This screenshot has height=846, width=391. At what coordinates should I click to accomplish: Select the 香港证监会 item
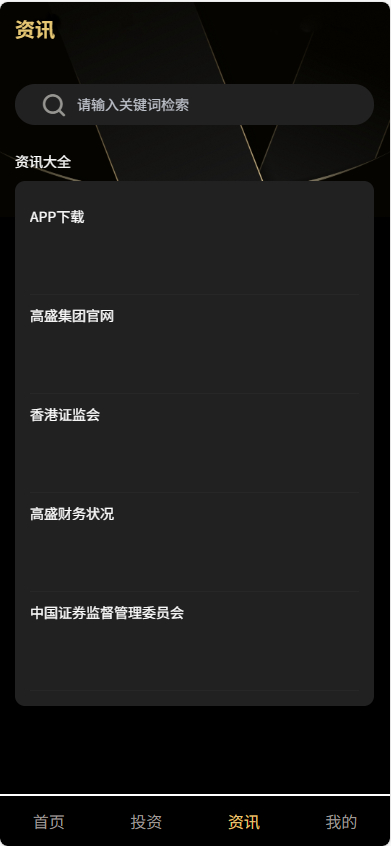click(194, 444)
